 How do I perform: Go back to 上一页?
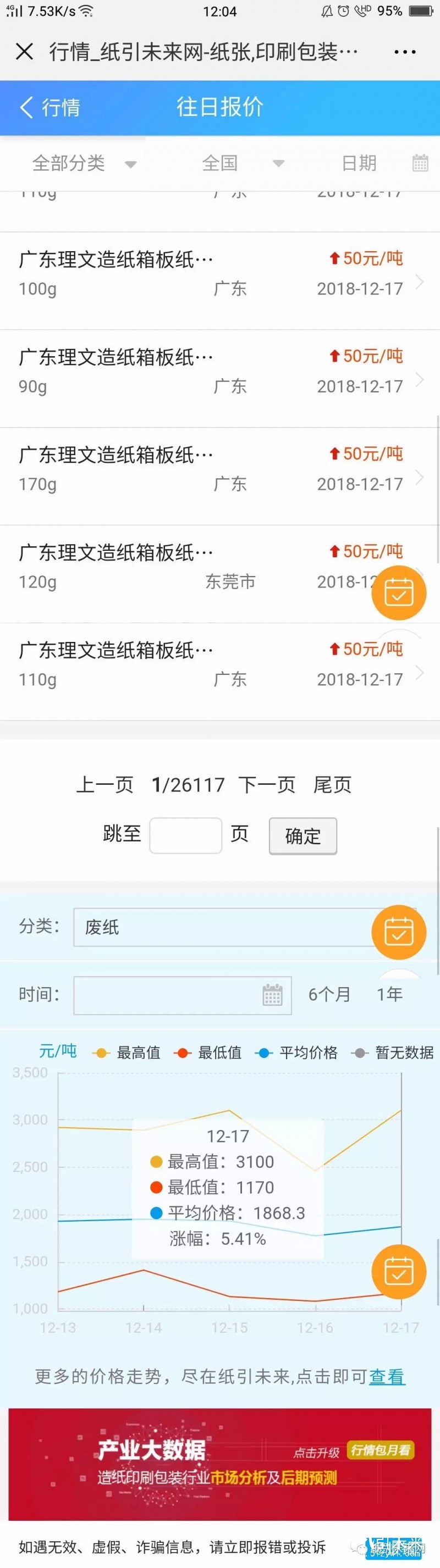(x=104, y=785)
